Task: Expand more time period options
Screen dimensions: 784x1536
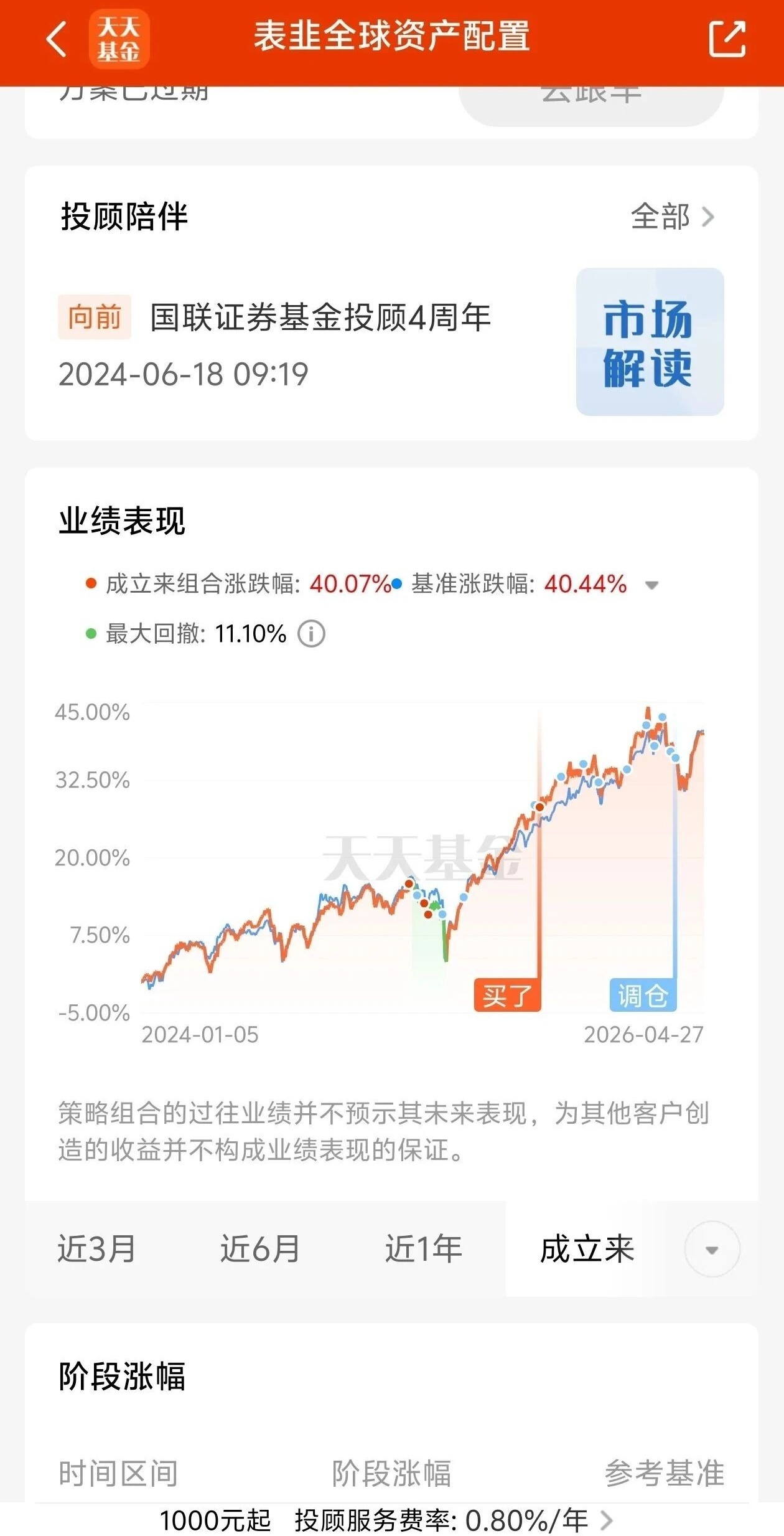Action: (712, 1249)
